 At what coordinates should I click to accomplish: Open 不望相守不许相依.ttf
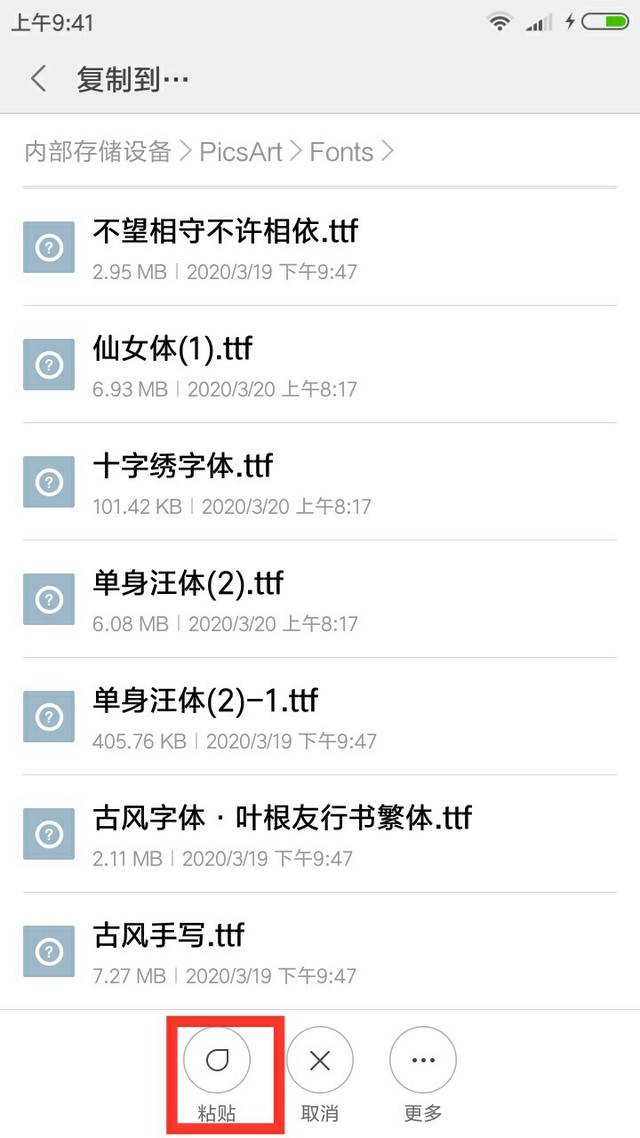pos(320,247)
